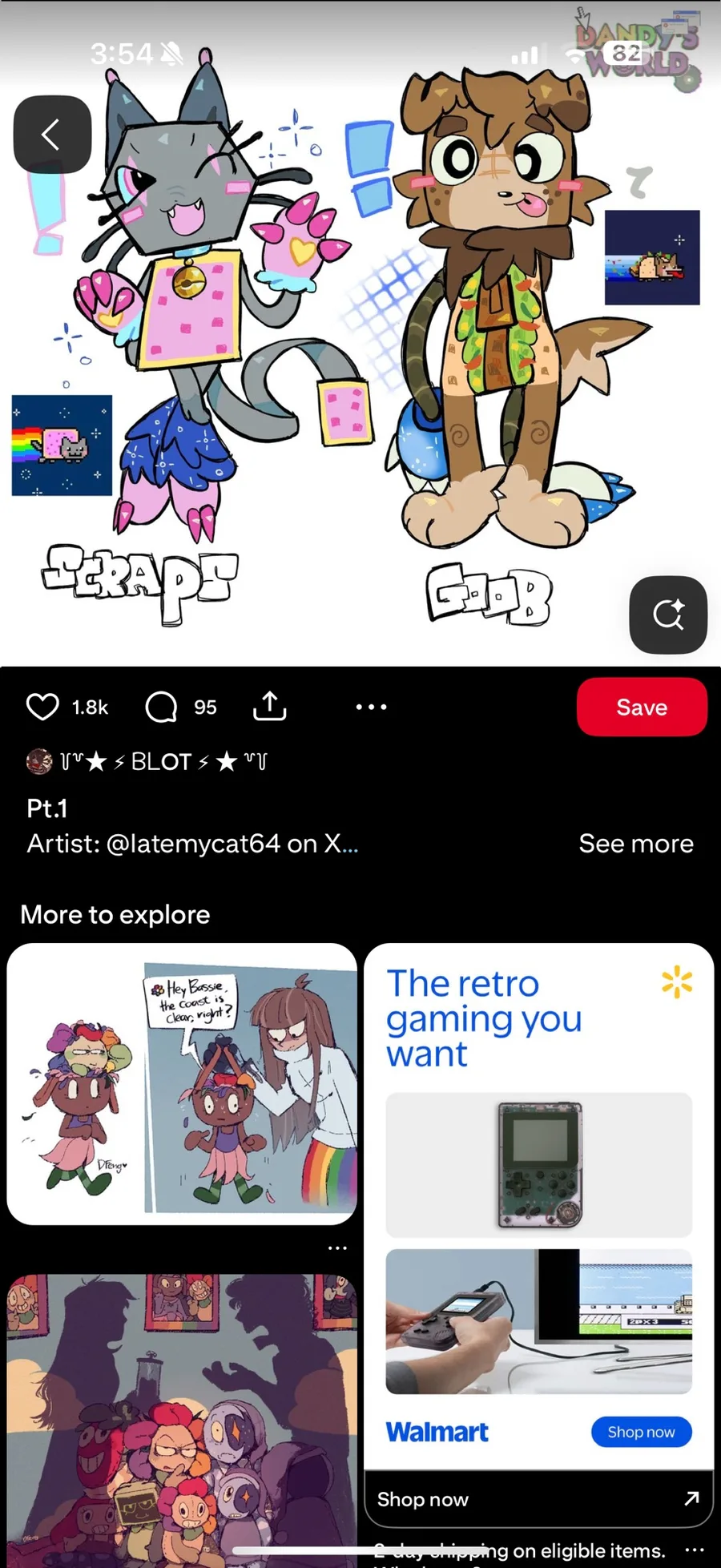Open options under the Hey Bassie pin
The height and width of the screenshot is (1568, 721).
click(337, 1248)
